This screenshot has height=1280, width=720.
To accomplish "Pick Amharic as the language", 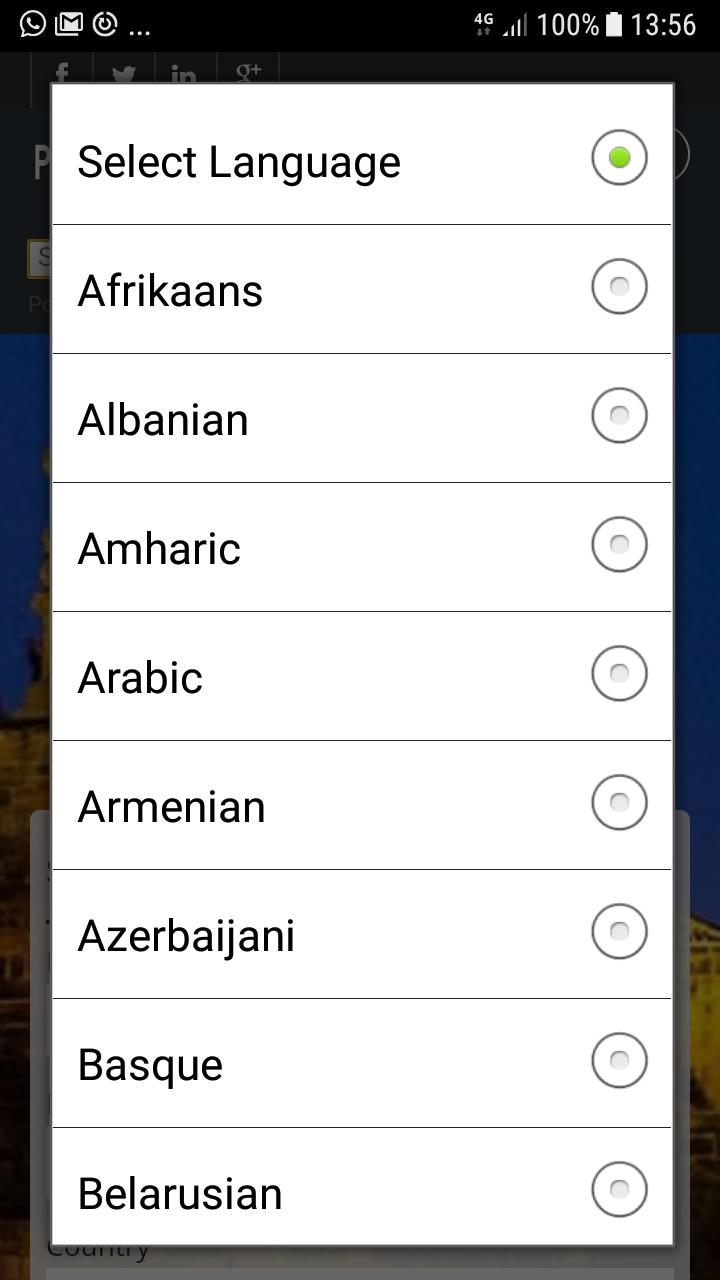I will tap(361, 547).
